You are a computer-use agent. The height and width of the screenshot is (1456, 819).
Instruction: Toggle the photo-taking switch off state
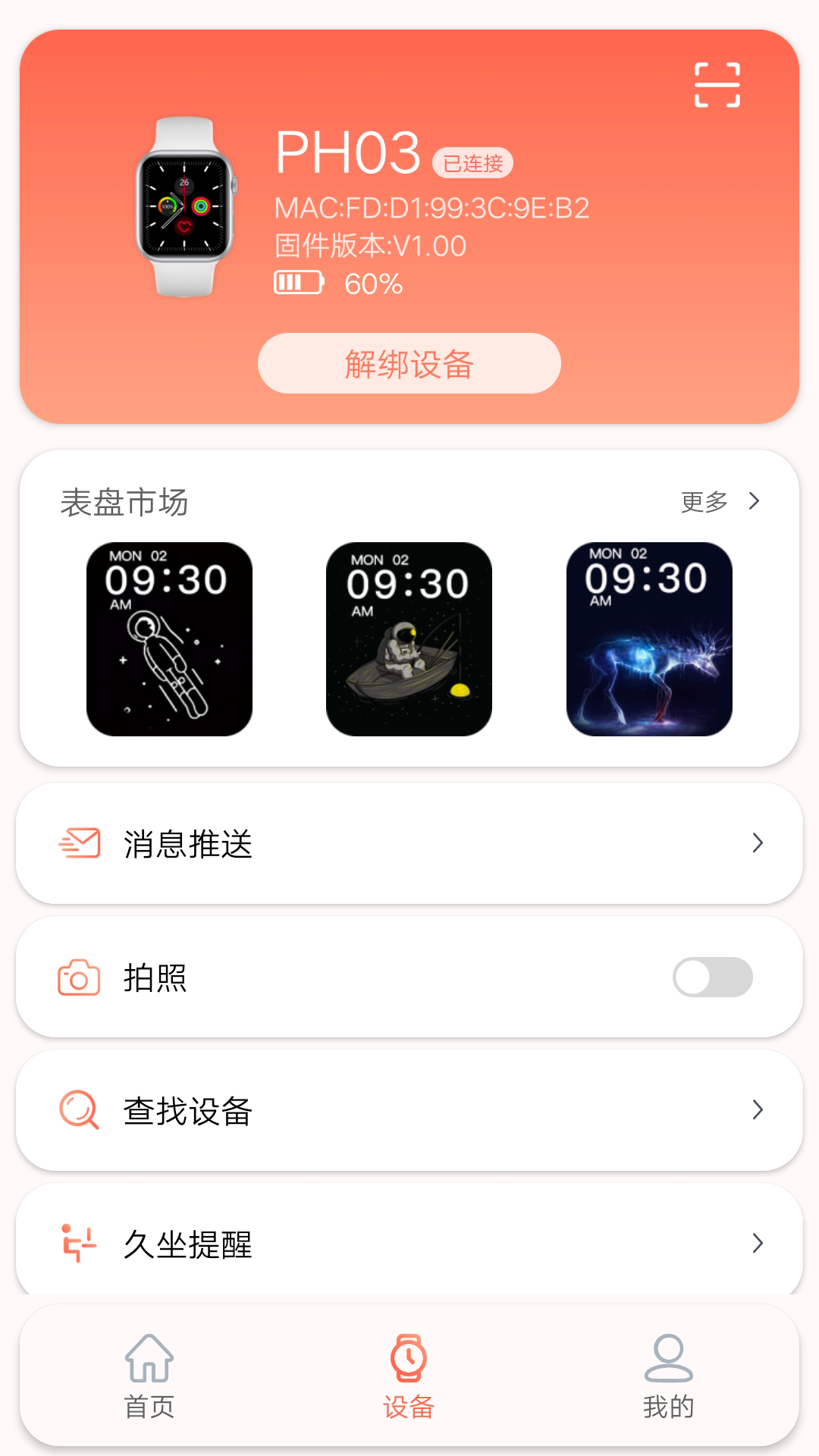pyautogui.click(x=711, y=977)
